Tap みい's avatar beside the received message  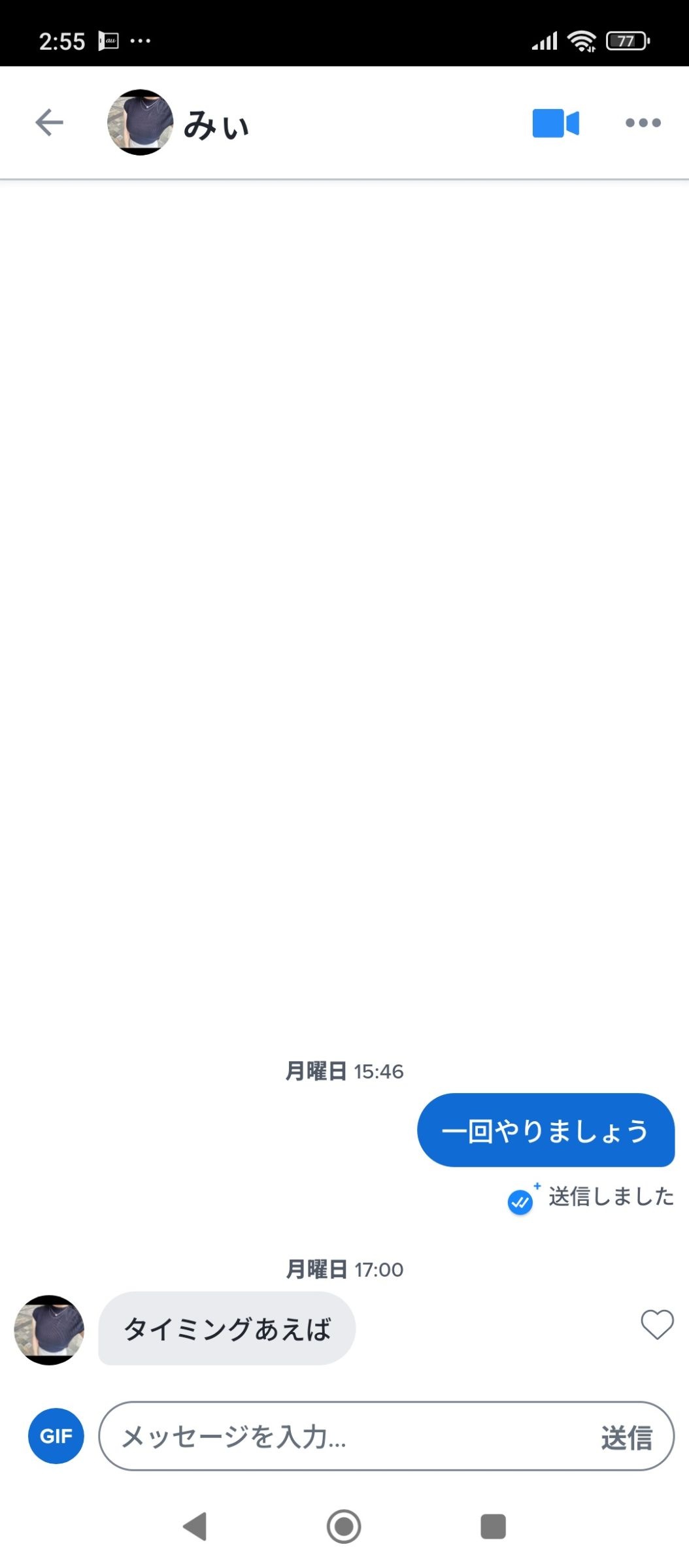pos(49,1330)
